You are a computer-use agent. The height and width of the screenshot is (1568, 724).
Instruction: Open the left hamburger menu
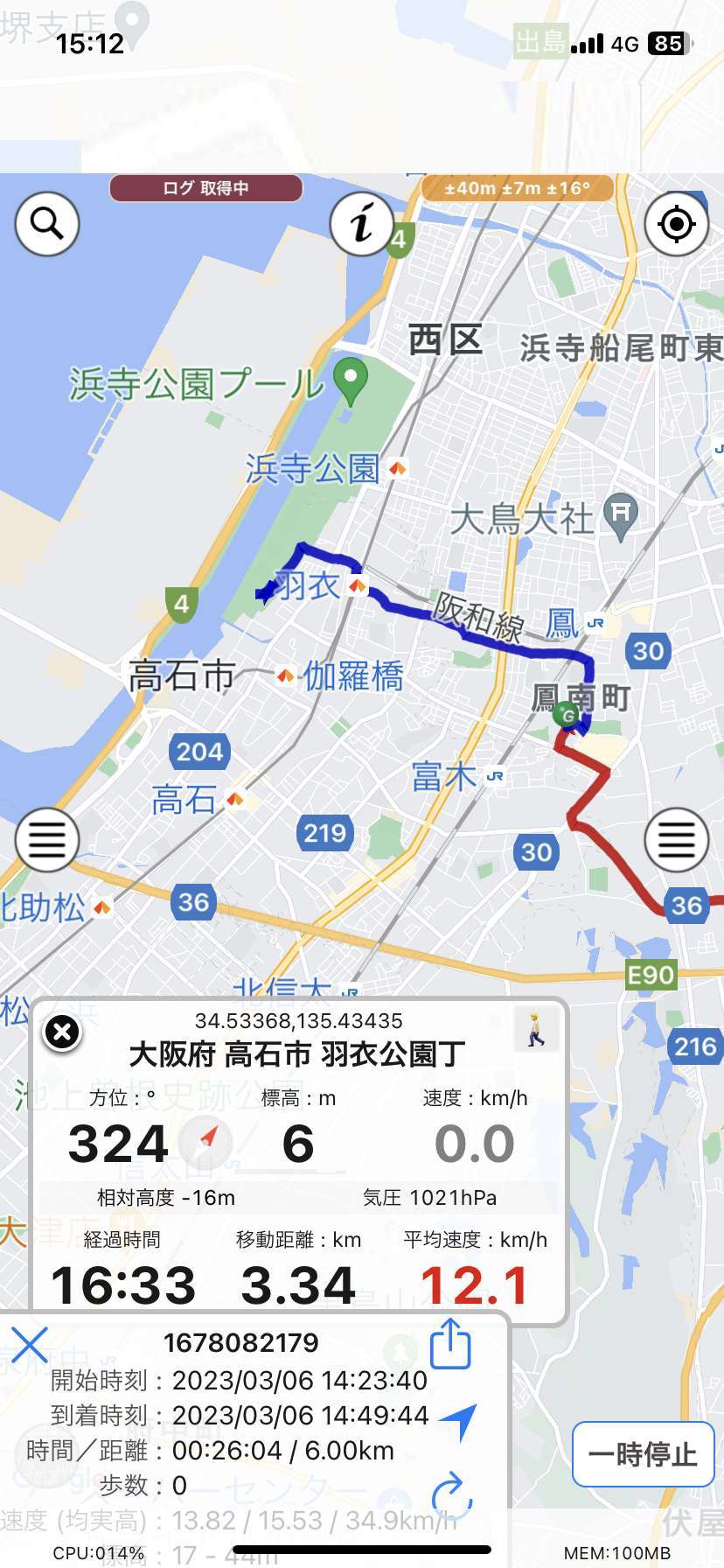(47, 840)
